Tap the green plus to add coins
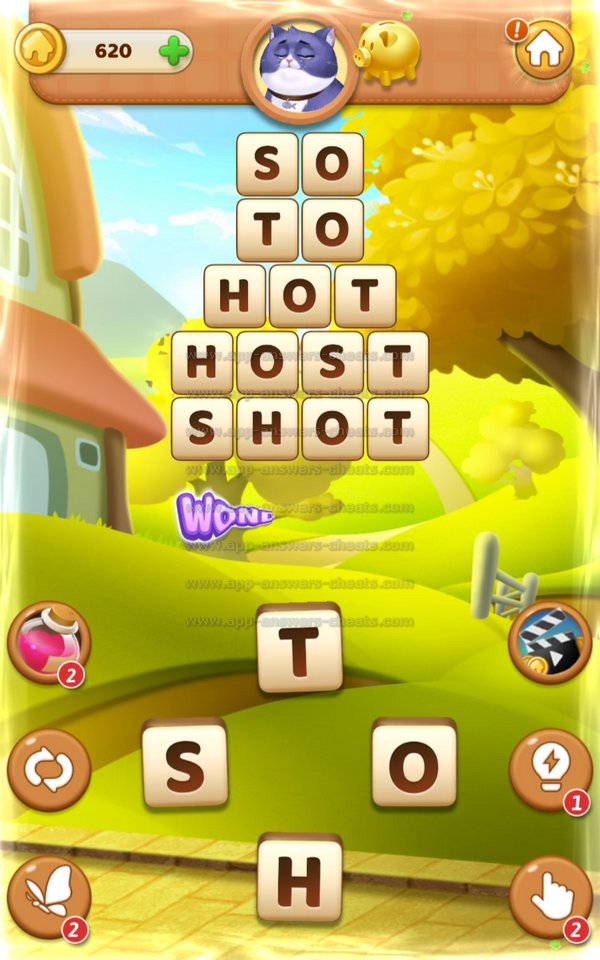 pos(174,50)
